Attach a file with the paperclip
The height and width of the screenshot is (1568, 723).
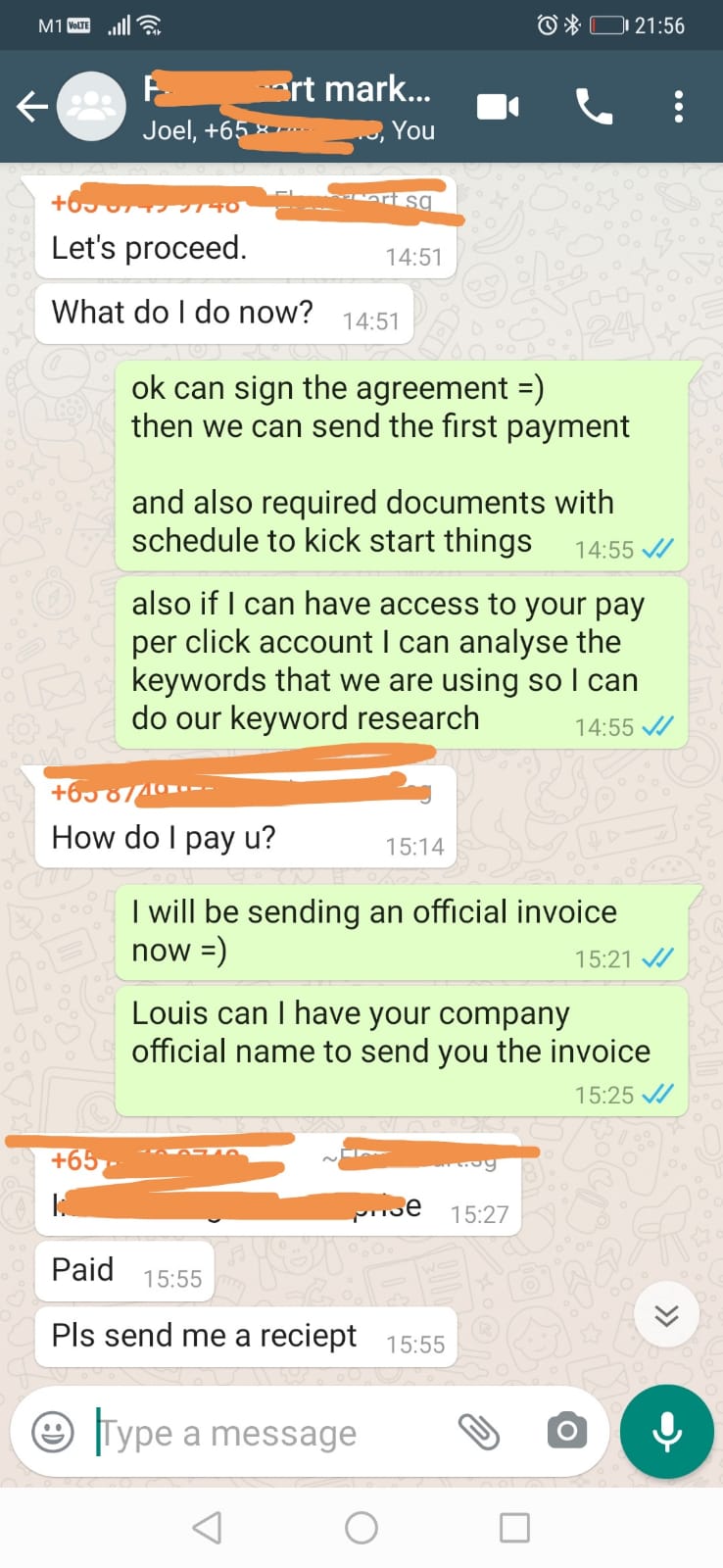tap(479, 1432)
